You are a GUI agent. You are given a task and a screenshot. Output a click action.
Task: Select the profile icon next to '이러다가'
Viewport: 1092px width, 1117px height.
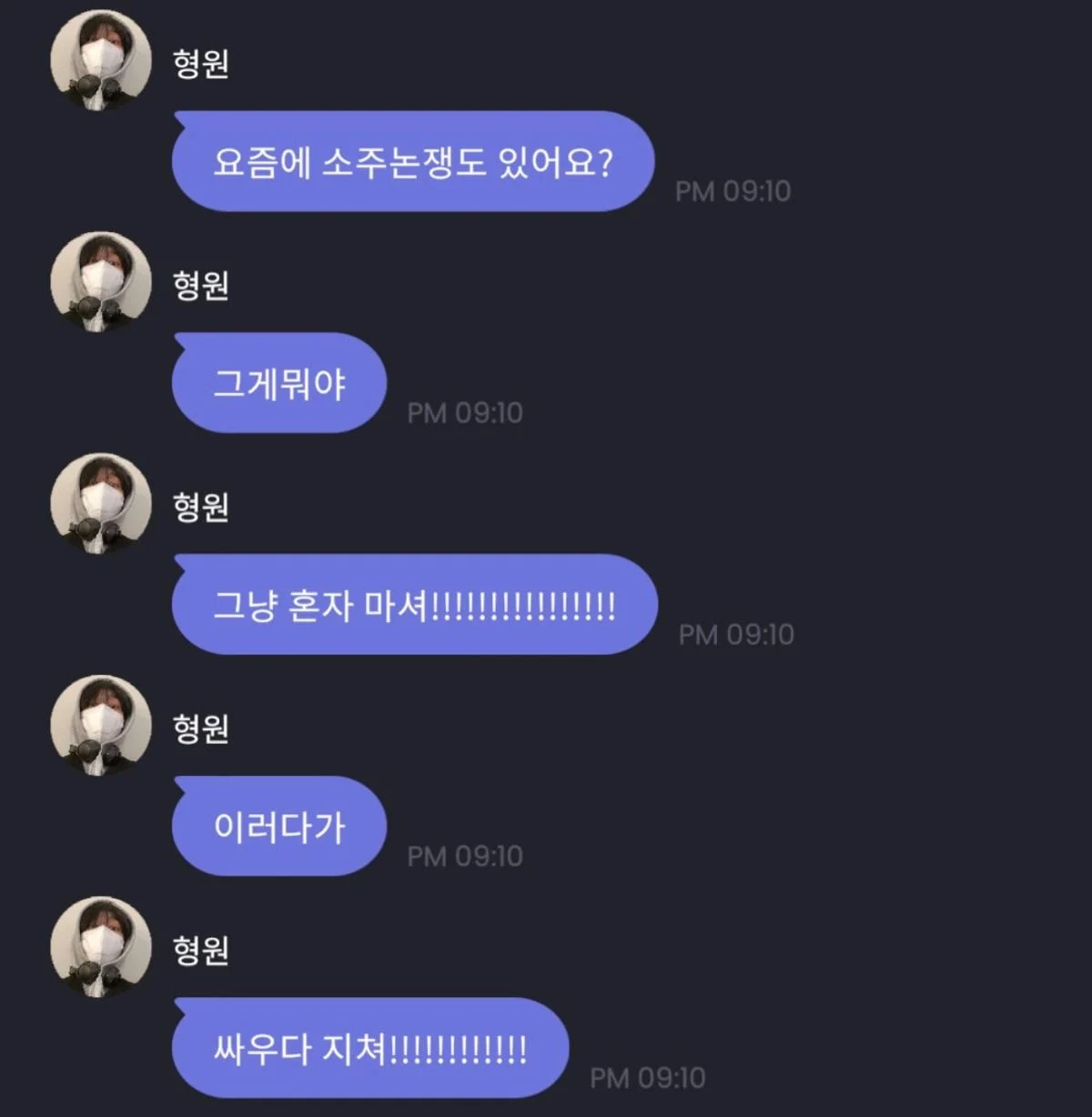[100, 726]
